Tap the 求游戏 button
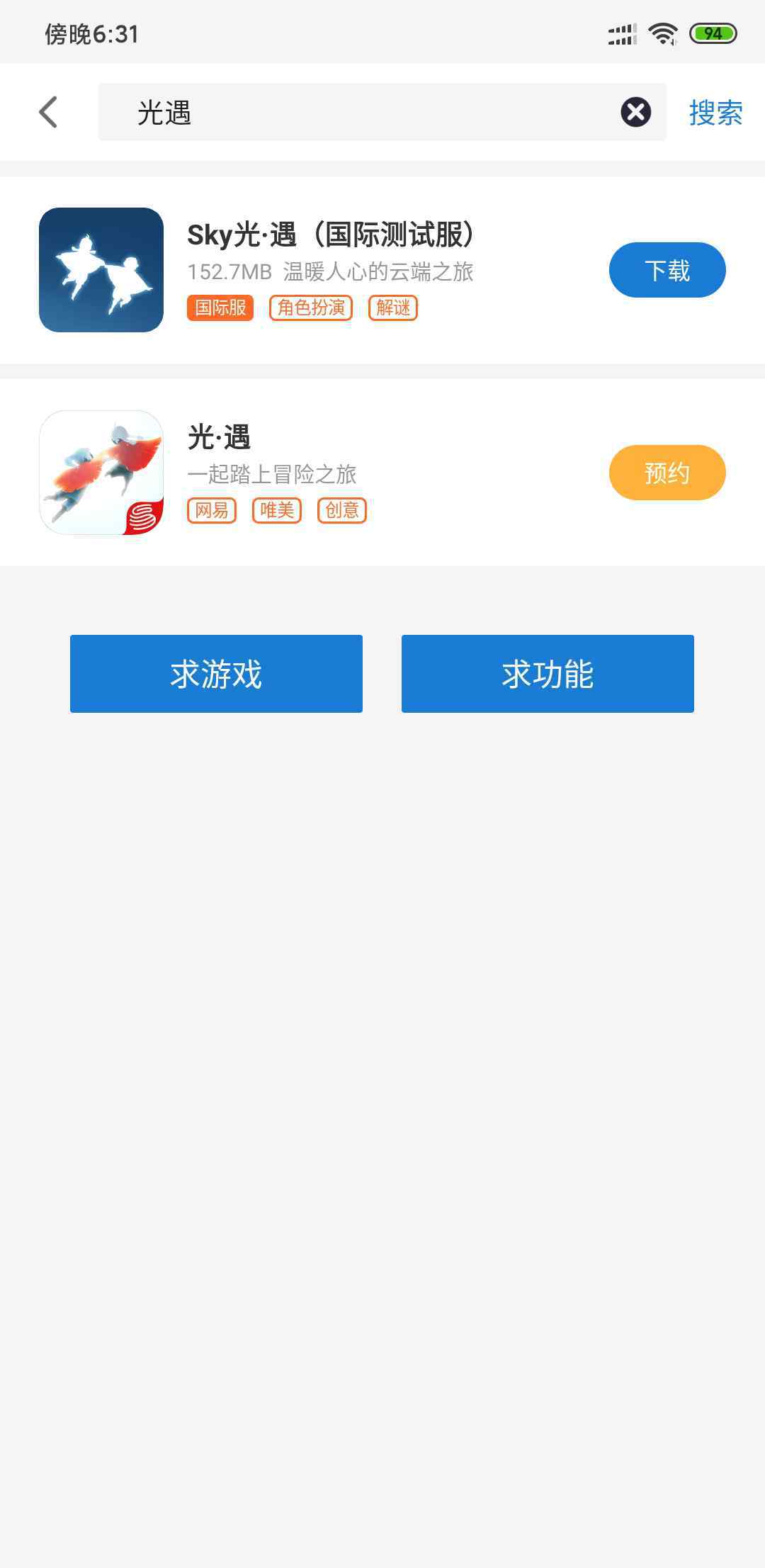Image resolution: width=765 pixels, height=1568 pixels. coord(216,673)
